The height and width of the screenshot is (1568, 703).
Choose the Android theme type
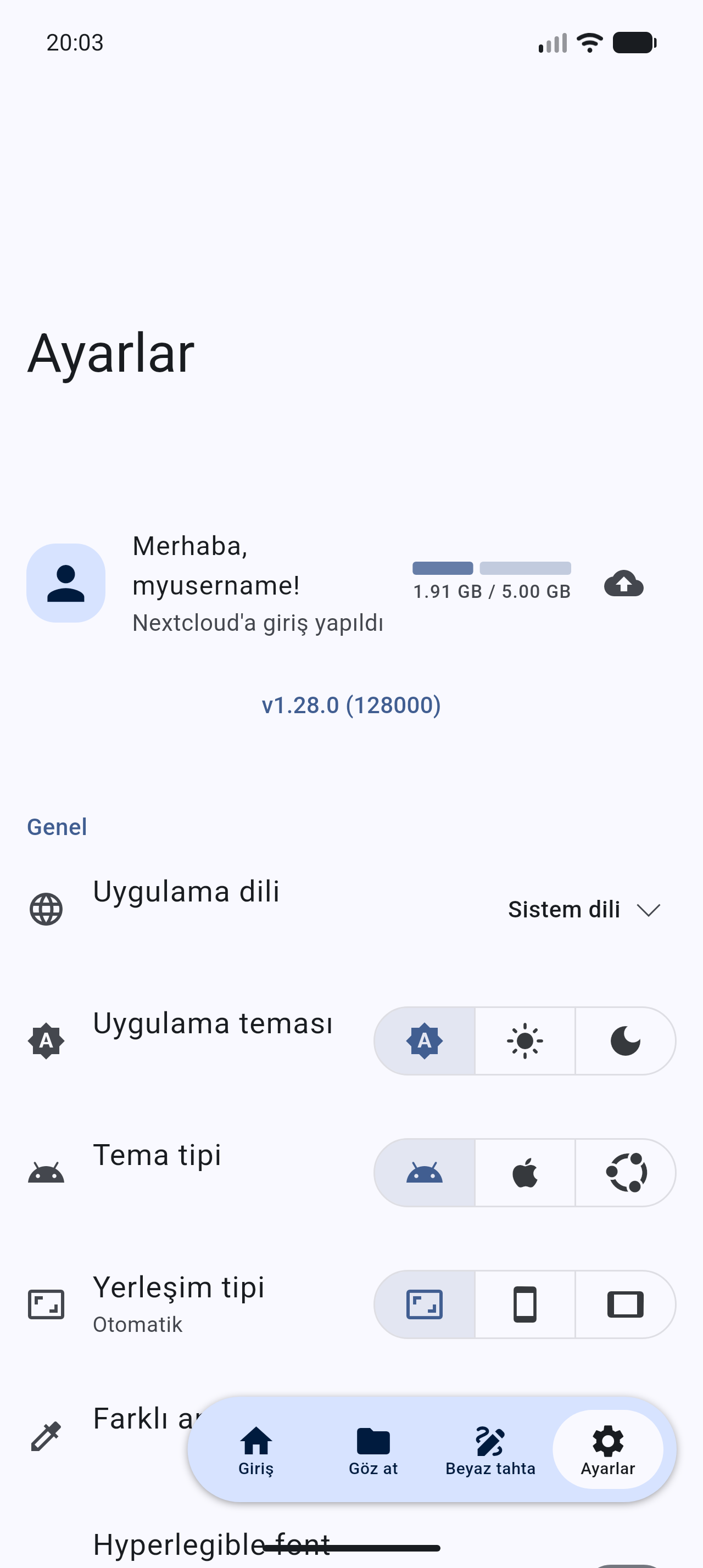(x=424, y=1172)
